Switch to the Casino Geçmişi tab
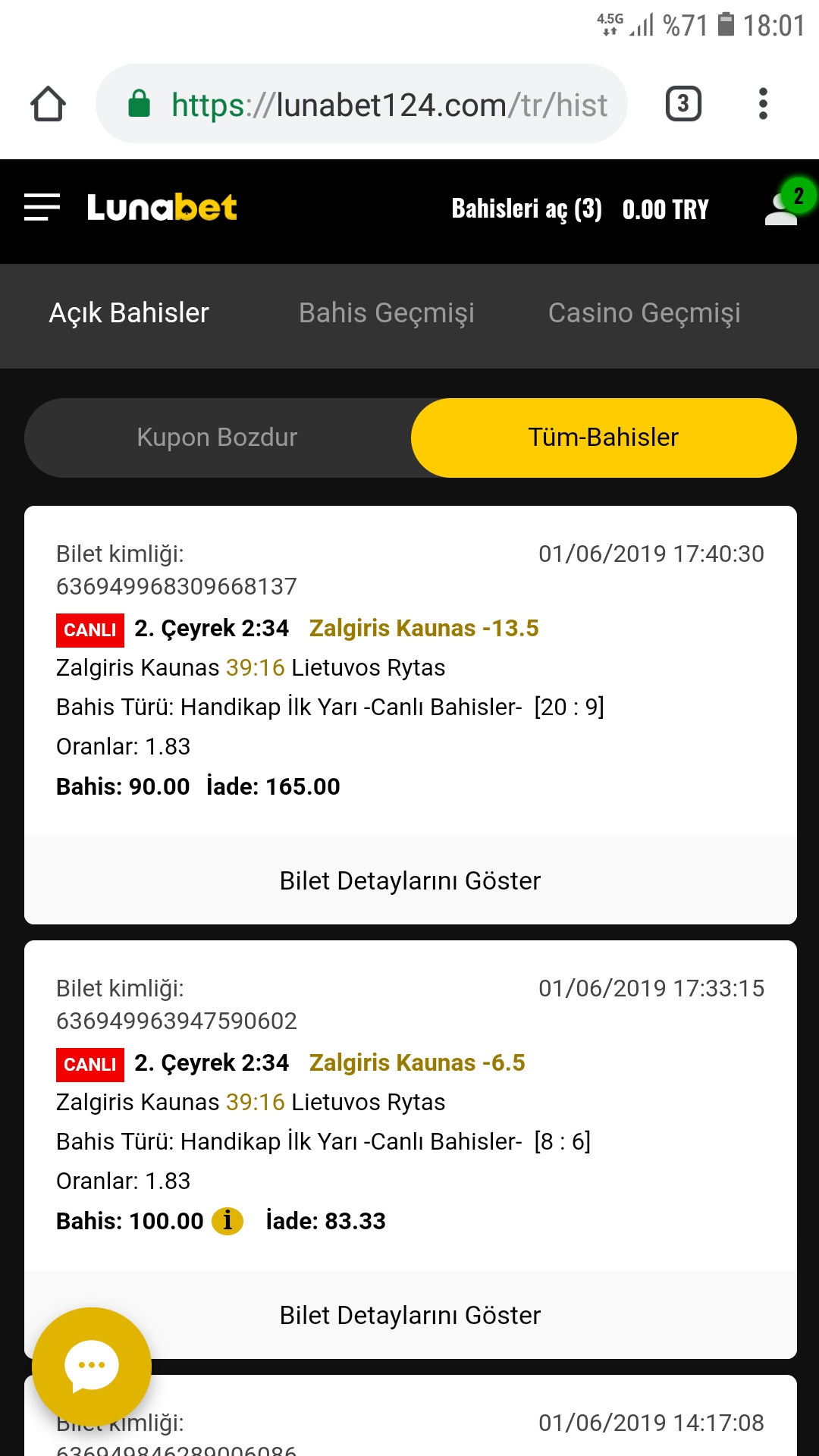 pyautogui.click(x=645, y=313)
